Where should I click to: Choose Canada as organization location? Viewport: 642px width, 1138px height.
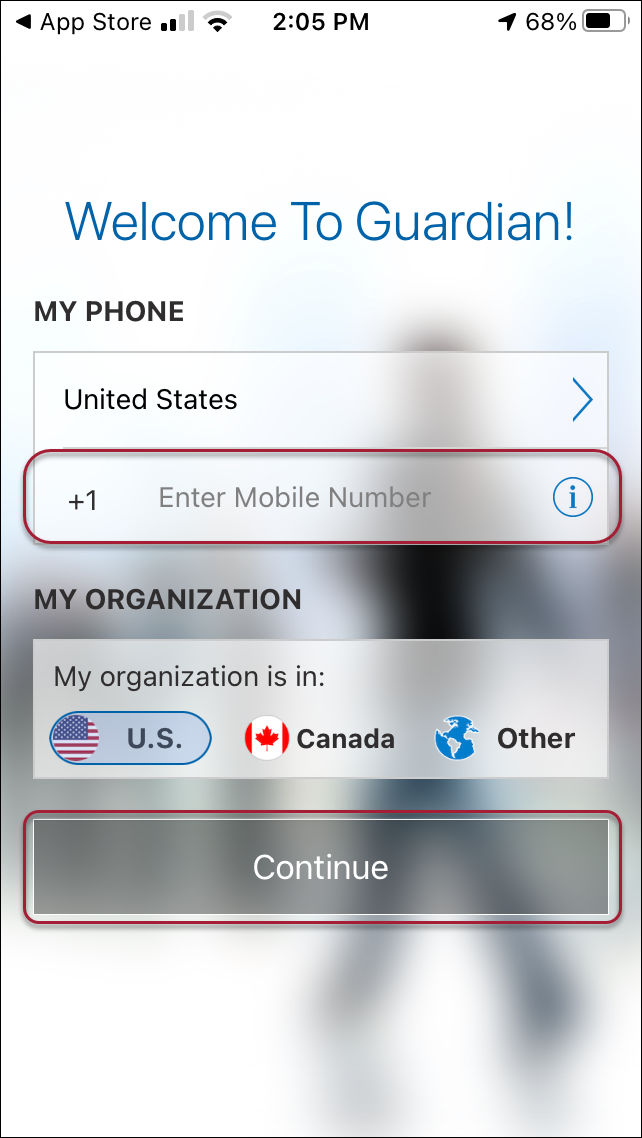(x=320, y=738)
